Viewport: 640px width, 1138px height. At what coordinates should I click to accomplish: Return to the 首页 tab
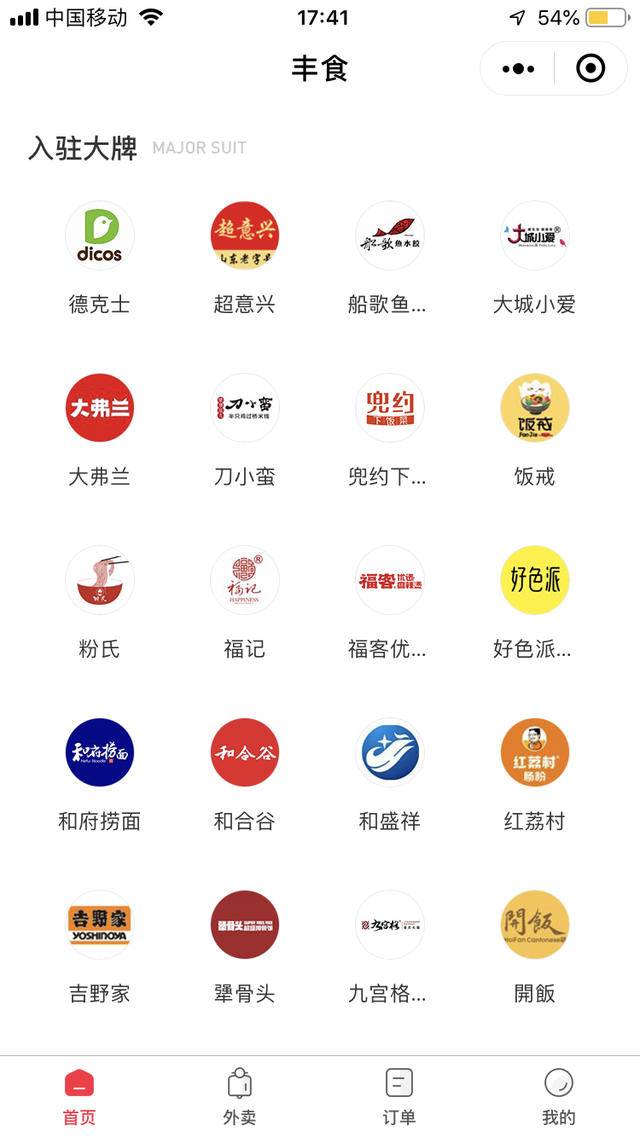pos(79,1096)
